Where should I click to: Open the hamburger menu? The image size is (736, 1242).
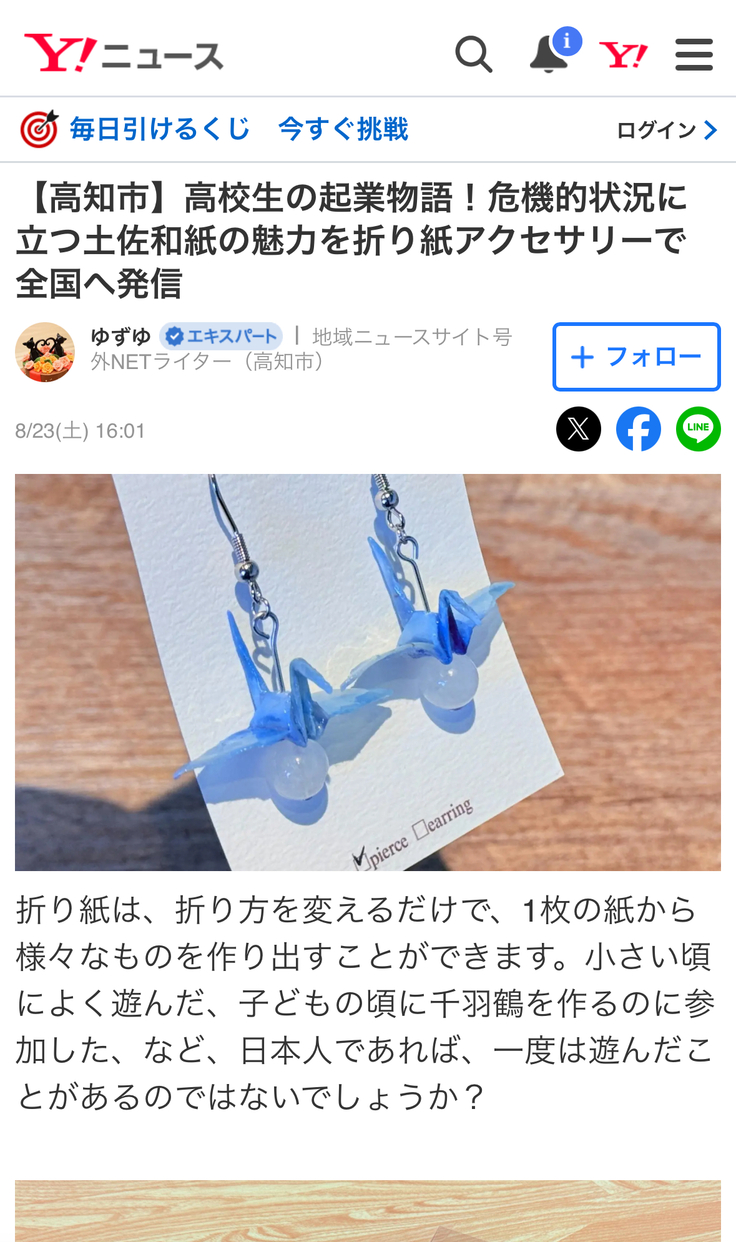pos(694,54)
